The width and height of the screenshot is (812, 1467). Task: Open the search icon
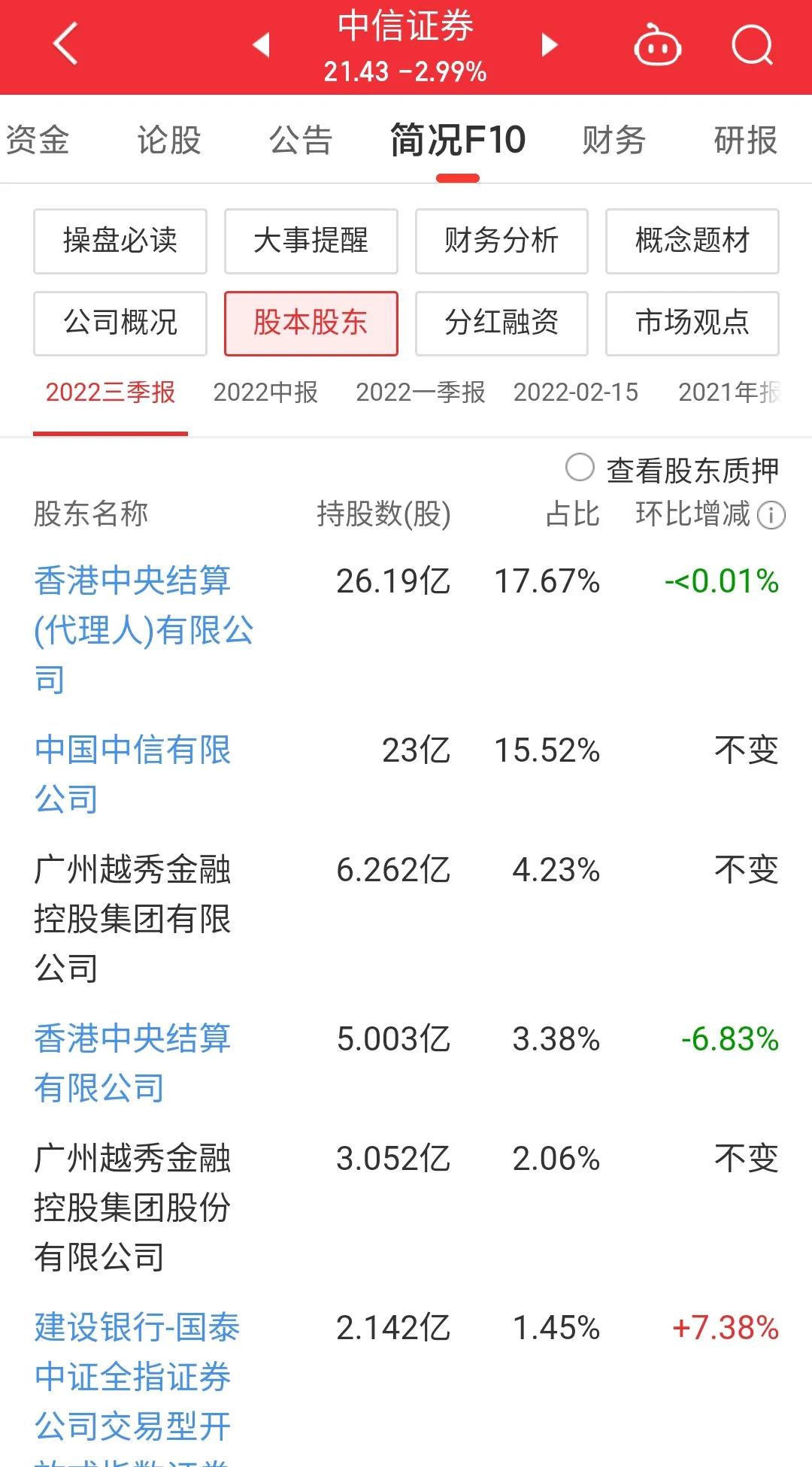click(x=751, y=43)
